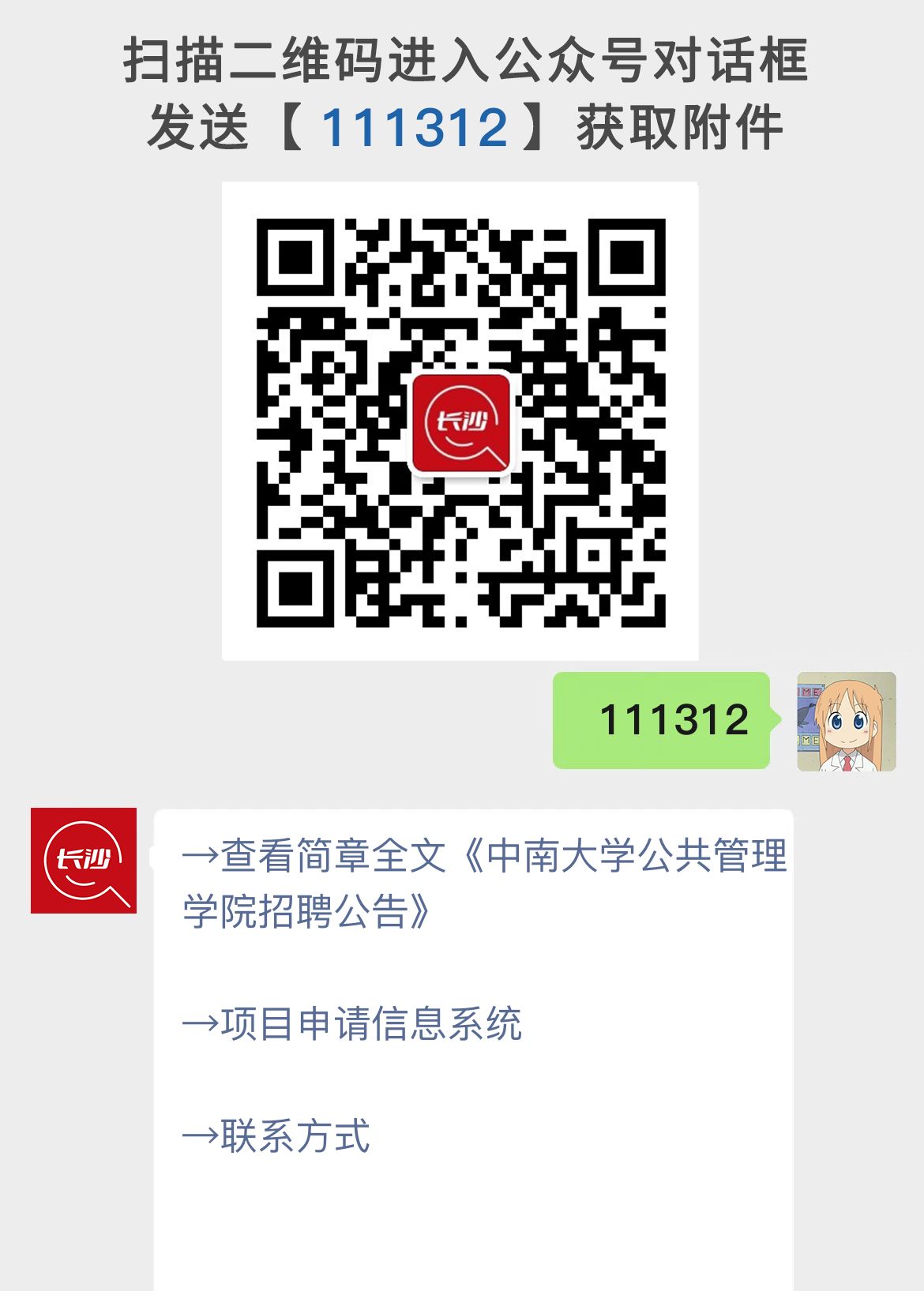
Task: Click the red app icon beside the reply card
Action: click(x=83, y=861)
